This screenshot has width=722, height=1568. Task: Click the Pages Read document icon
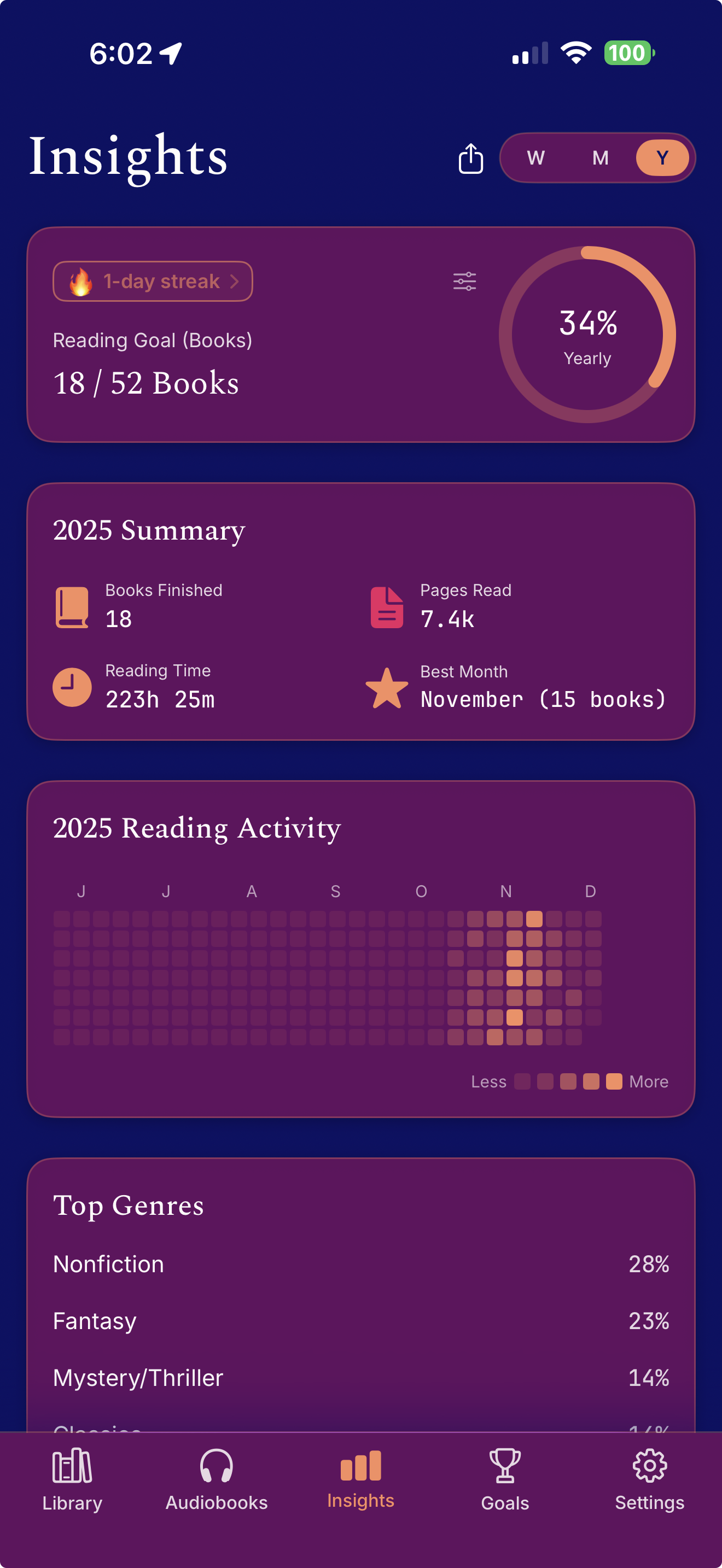tap(387, 606)
